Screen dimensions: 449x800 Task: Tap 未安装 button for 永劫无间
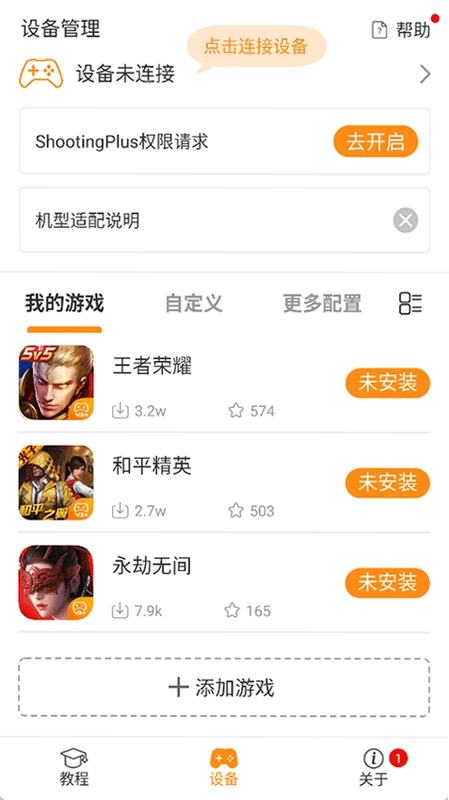click(x=388, y=583)
